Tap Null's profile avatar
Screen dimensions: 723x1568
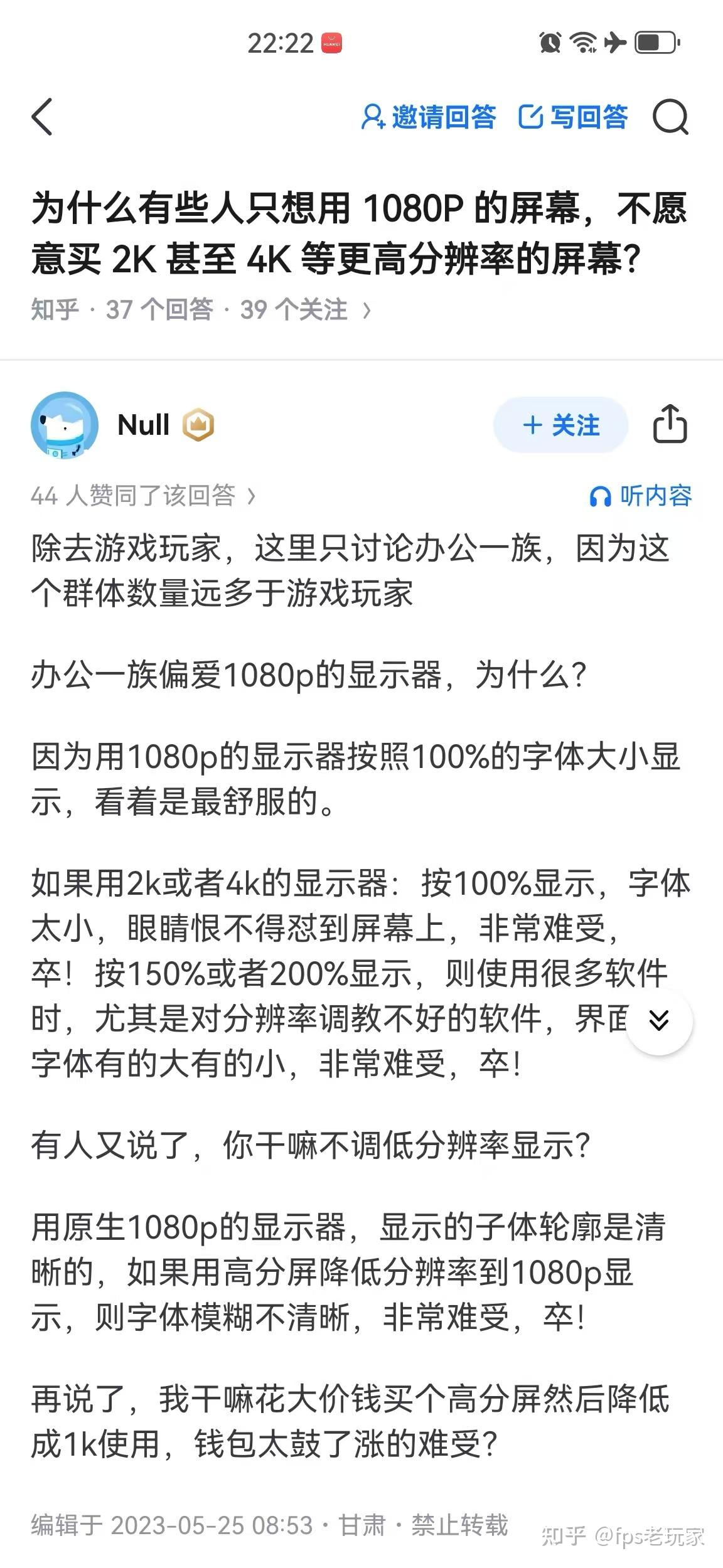(65, 425)
